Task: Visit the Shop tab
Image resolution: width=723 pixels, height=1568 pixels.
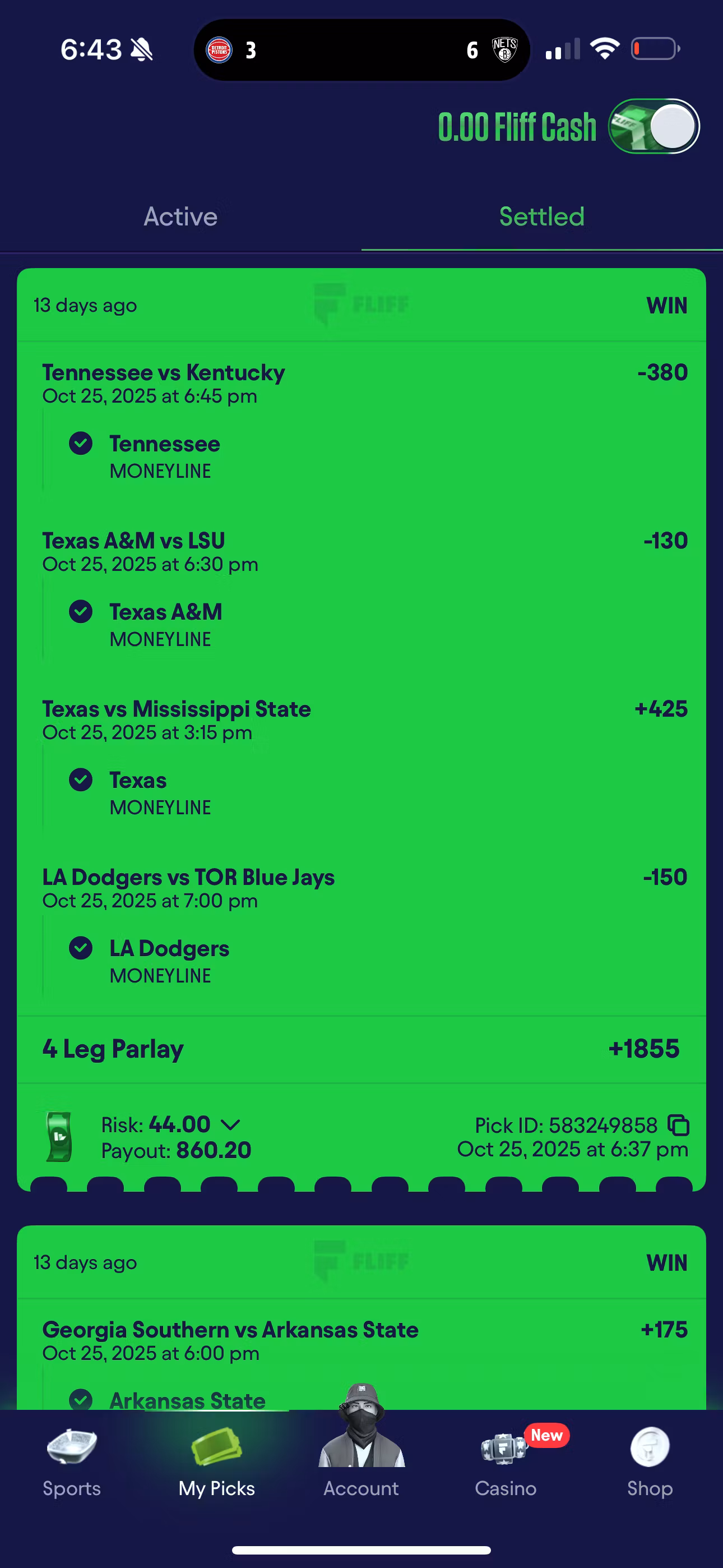Action: pos(650,1462)
